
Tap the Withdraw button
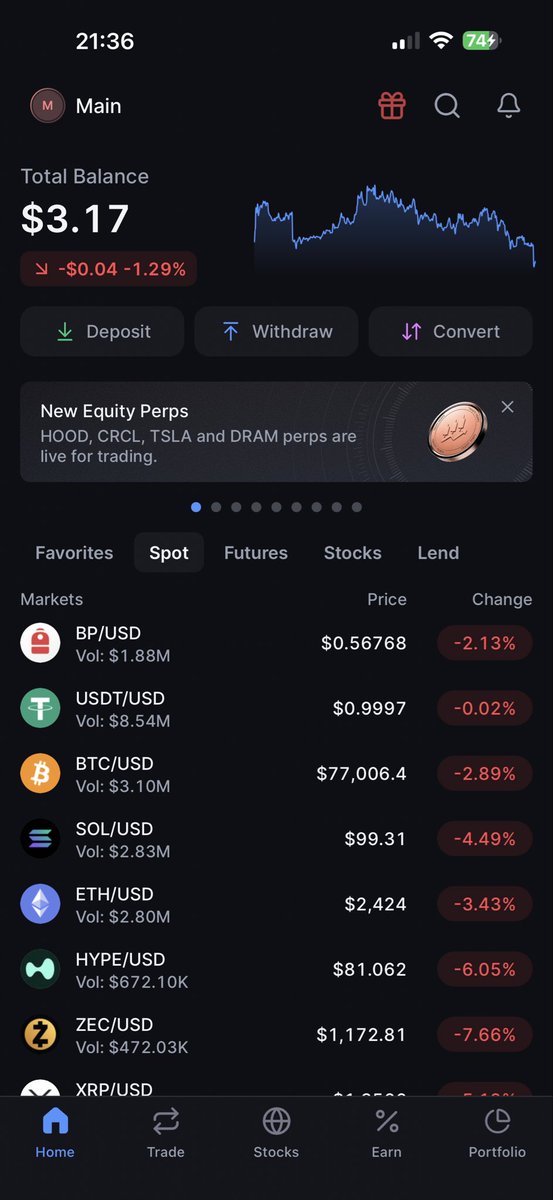[x=276, y=332]
